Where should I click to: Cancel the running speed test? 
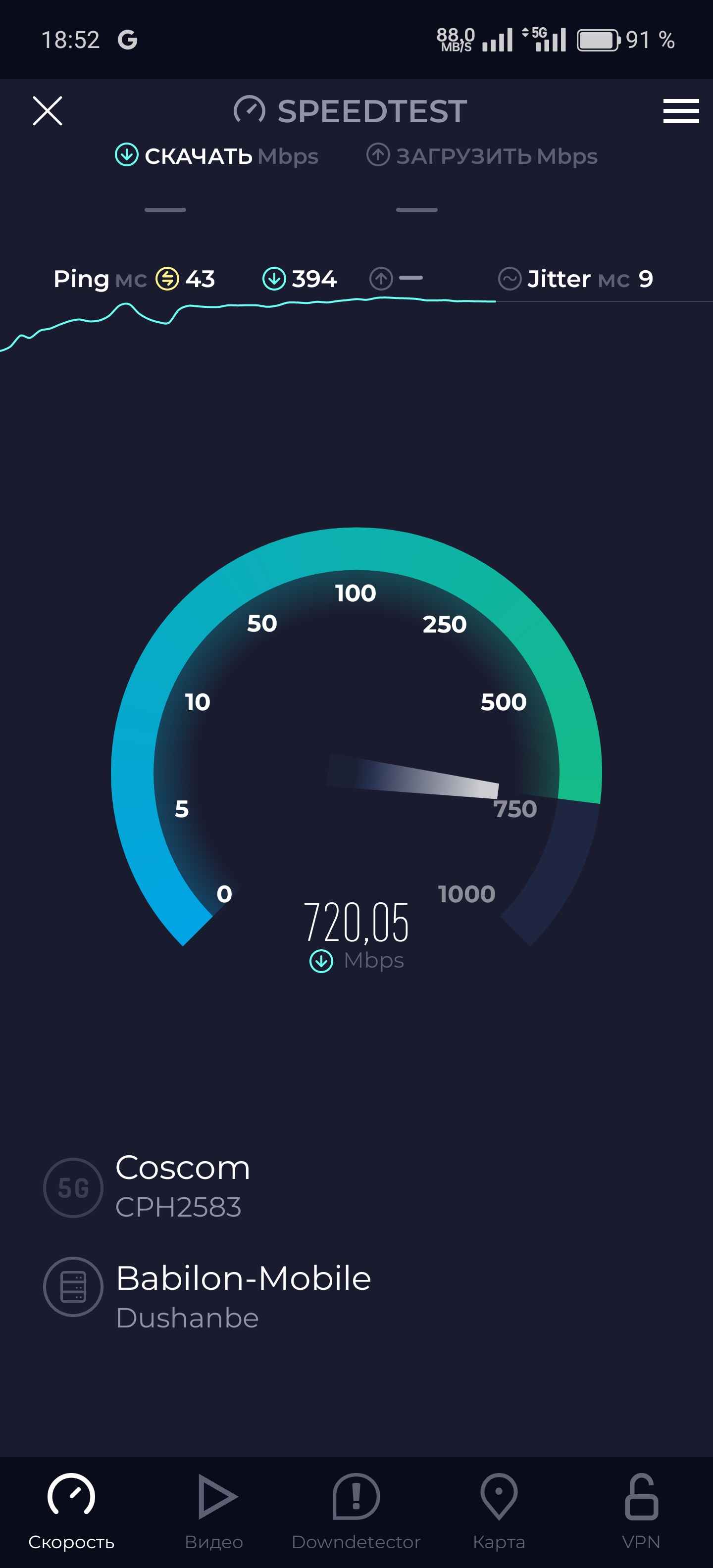(x=48, y=111)
